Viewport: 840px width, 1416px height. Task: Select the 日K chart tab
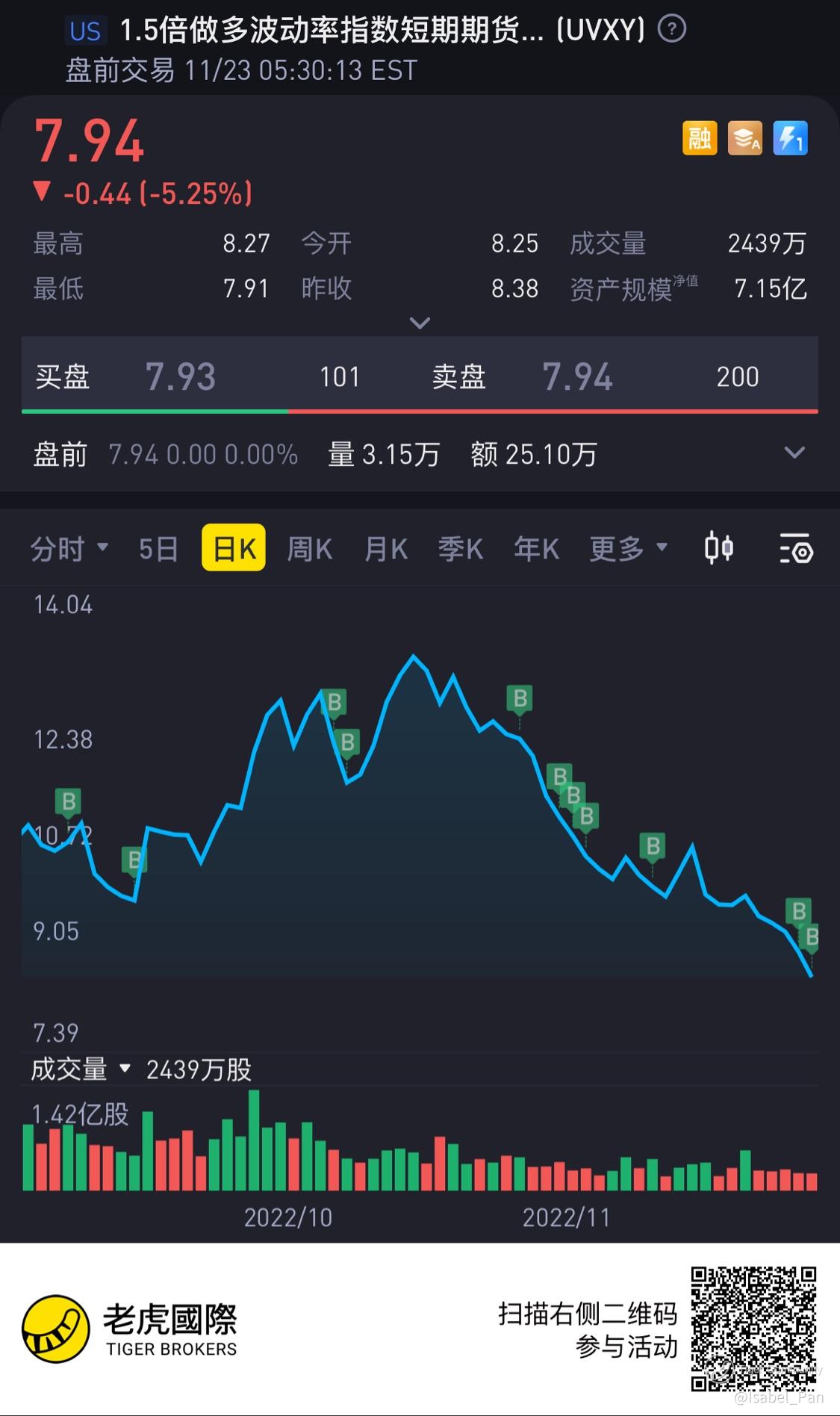pos(234,548)
